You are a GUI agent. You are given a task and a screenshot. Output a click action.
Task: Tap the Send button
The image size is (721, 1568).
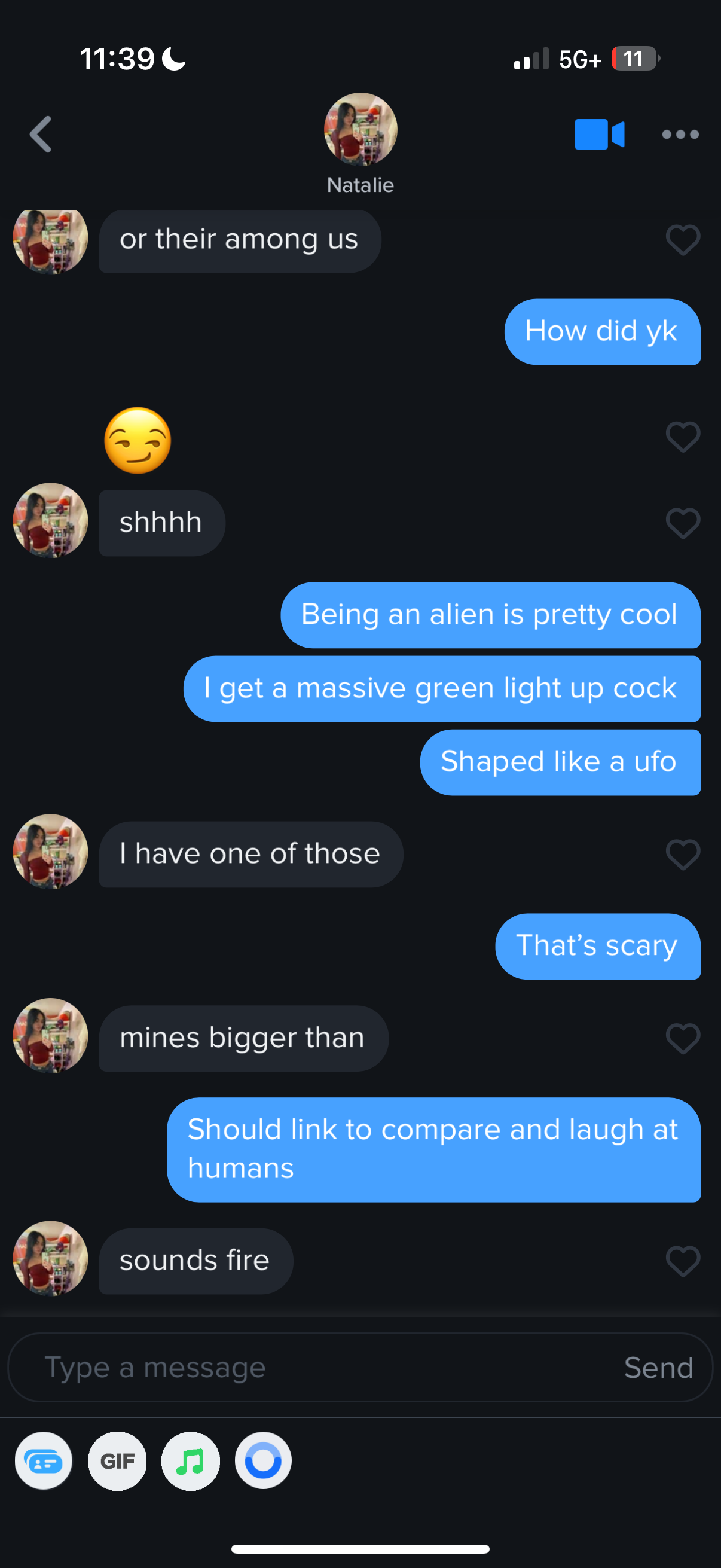point(658,1368)
